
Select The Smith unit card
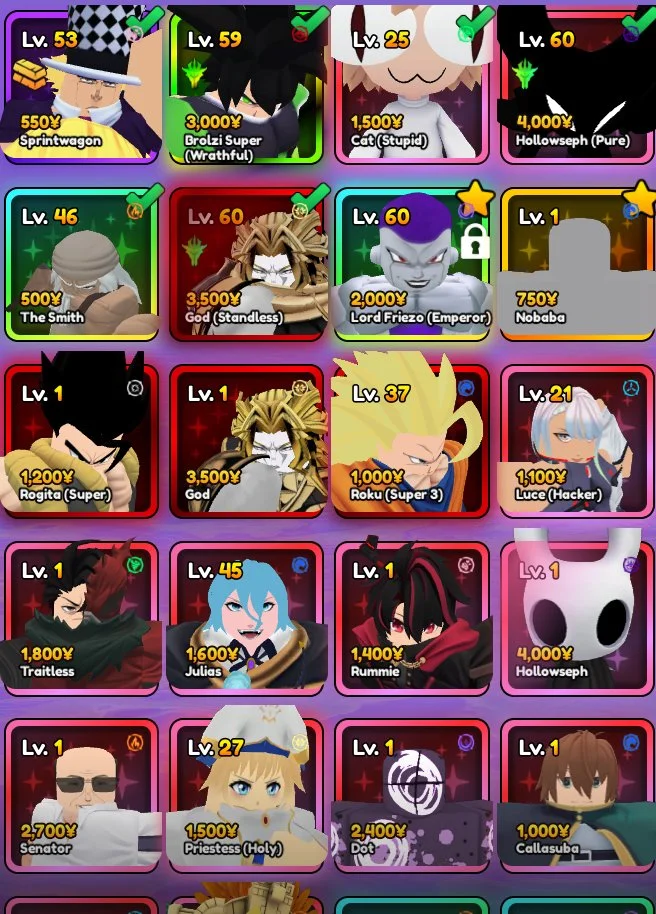(82, 264)
